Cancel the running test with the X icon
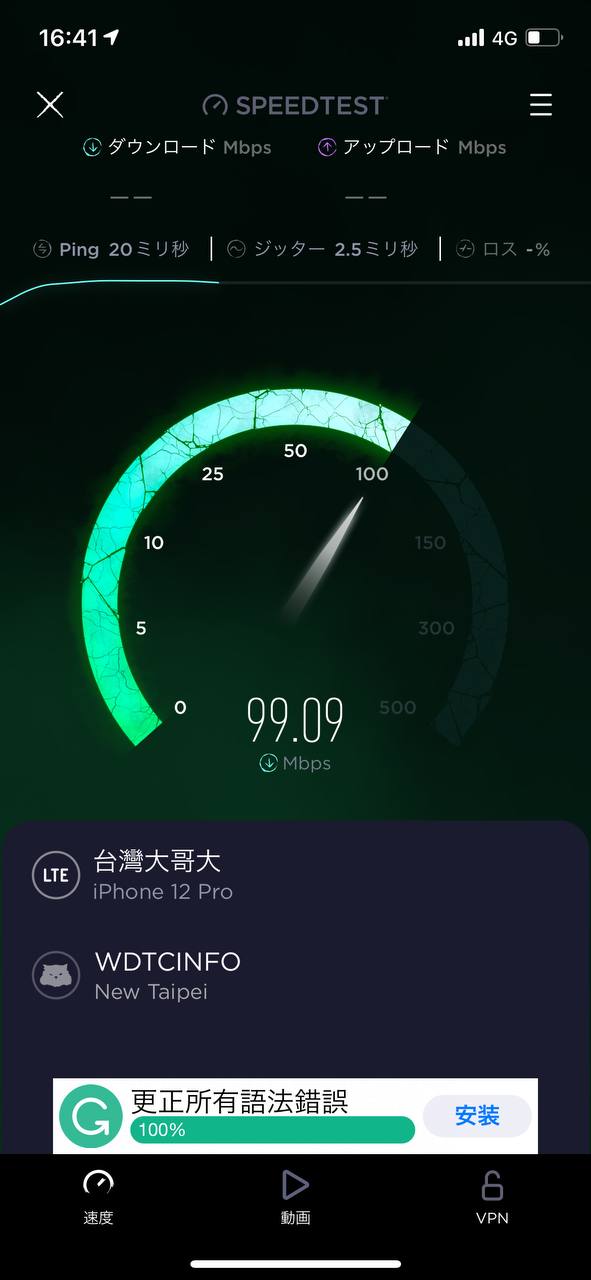Viewport: 591px width, 1280px height. [50, 105]
